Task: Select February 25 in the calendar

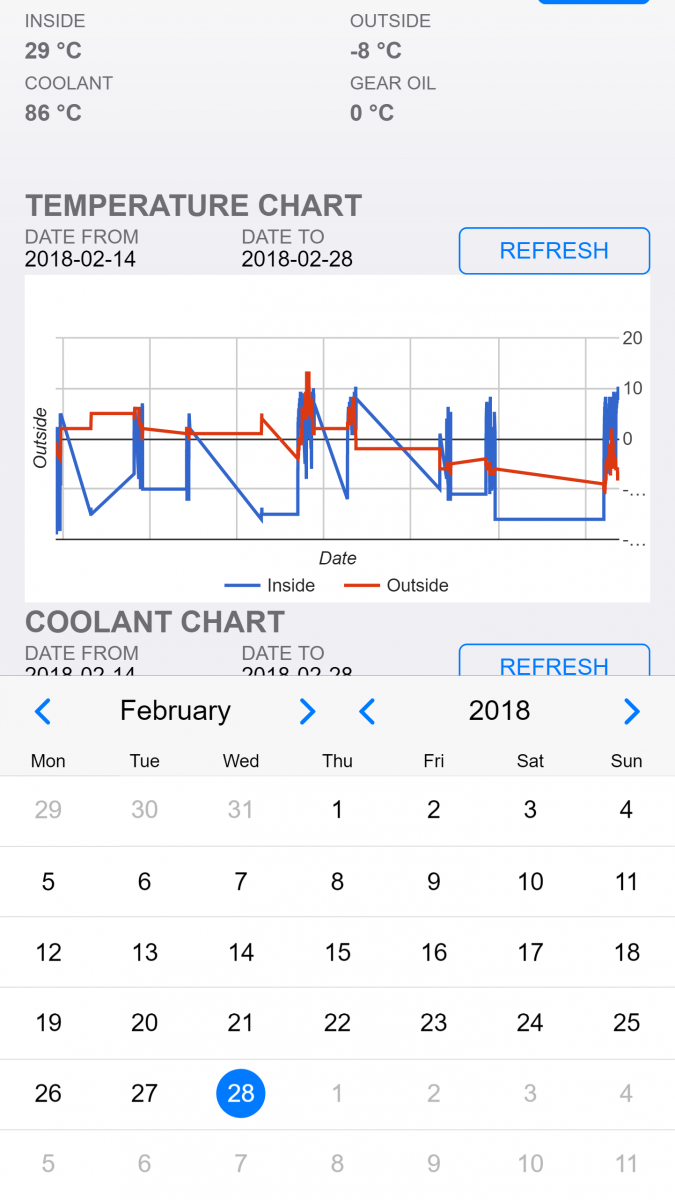Action: coord(626,1023)
